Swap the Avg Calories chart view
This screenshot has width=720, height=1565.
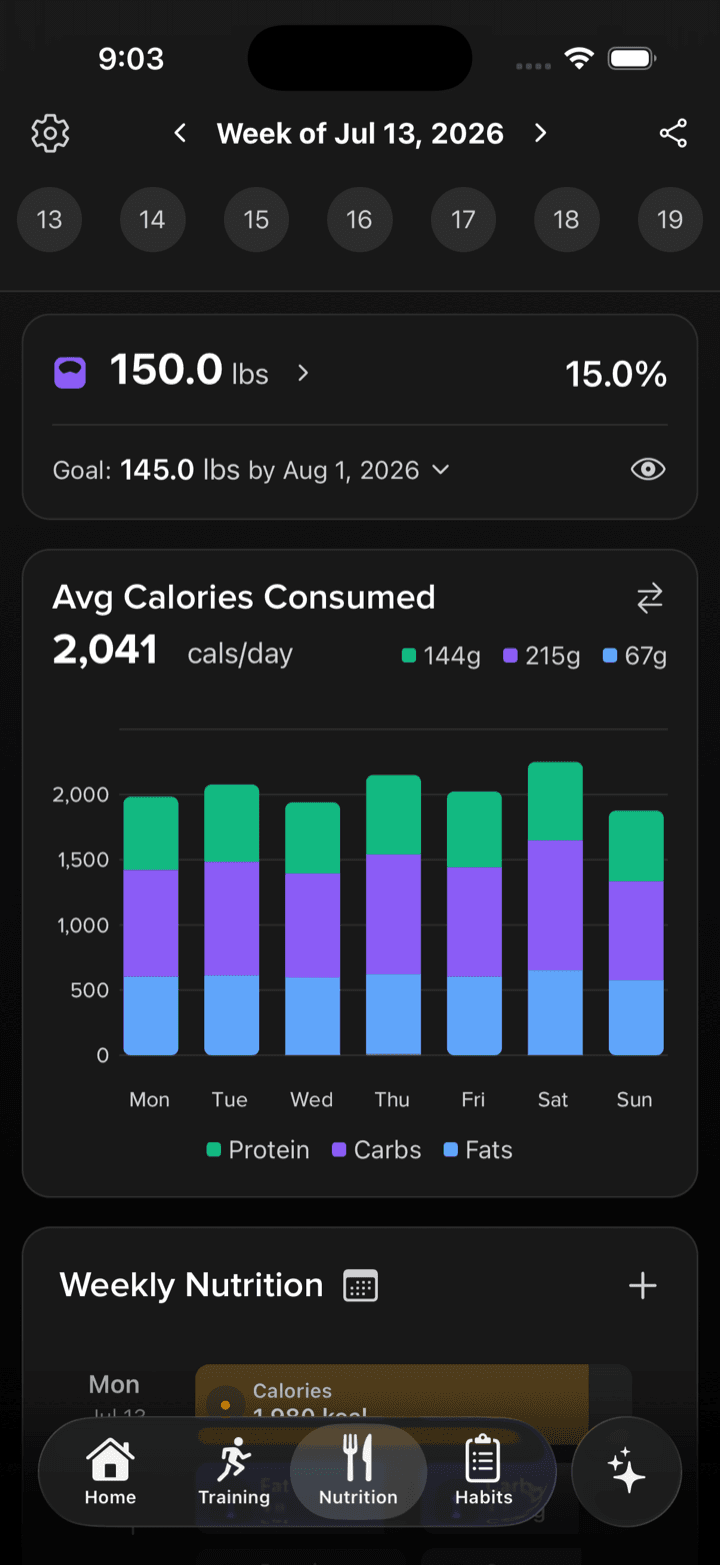[x=650, y=599]
